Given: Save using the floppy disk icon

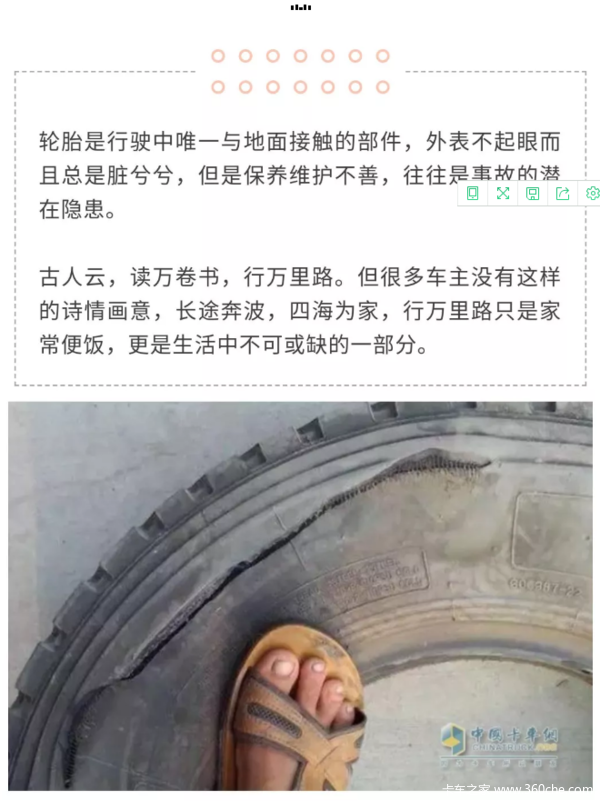Looking at the screenshot, I should click(x=533, y=193).
